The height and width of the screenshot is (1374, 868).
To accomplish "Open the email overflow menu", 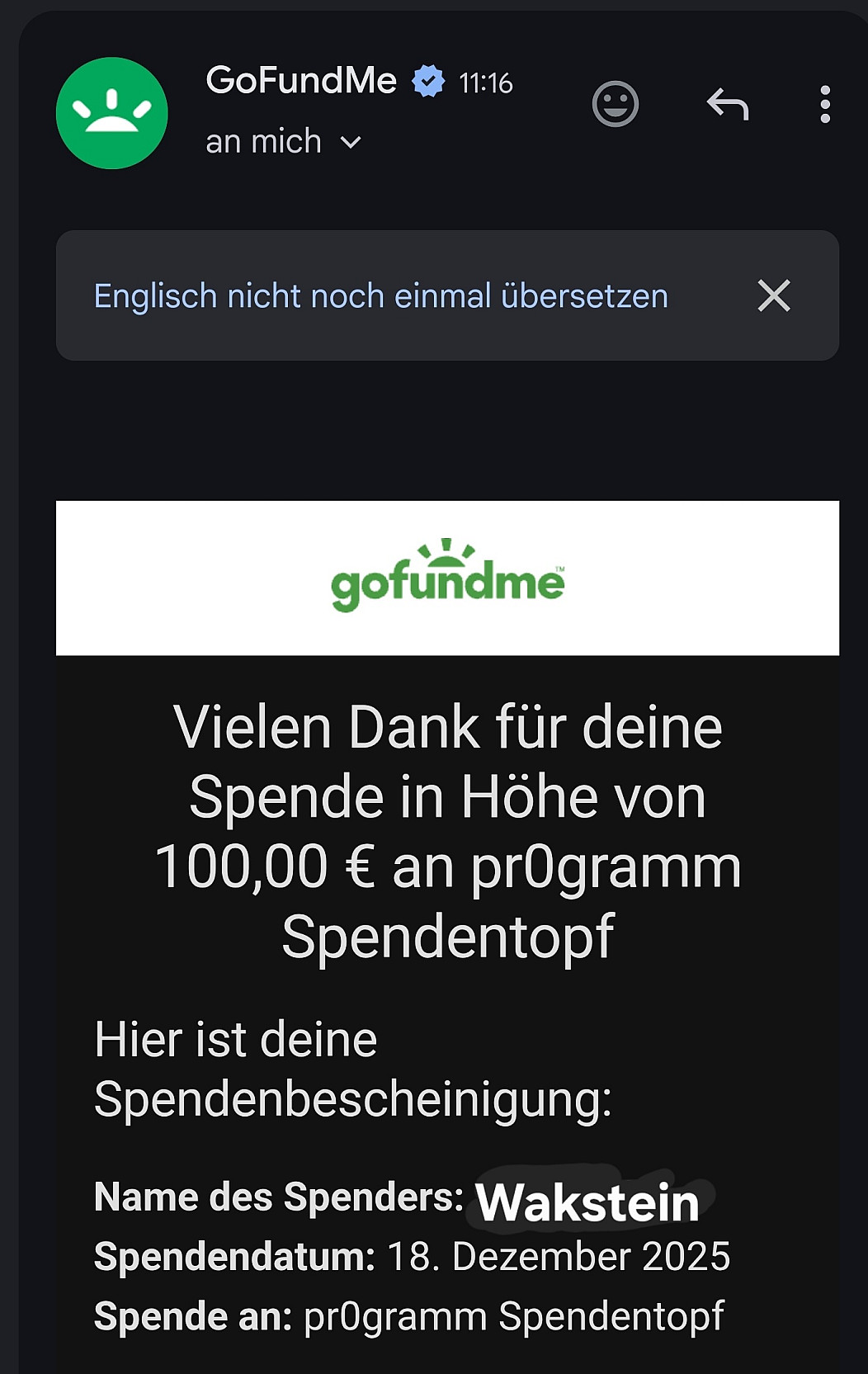I will (x=824, y=105).
